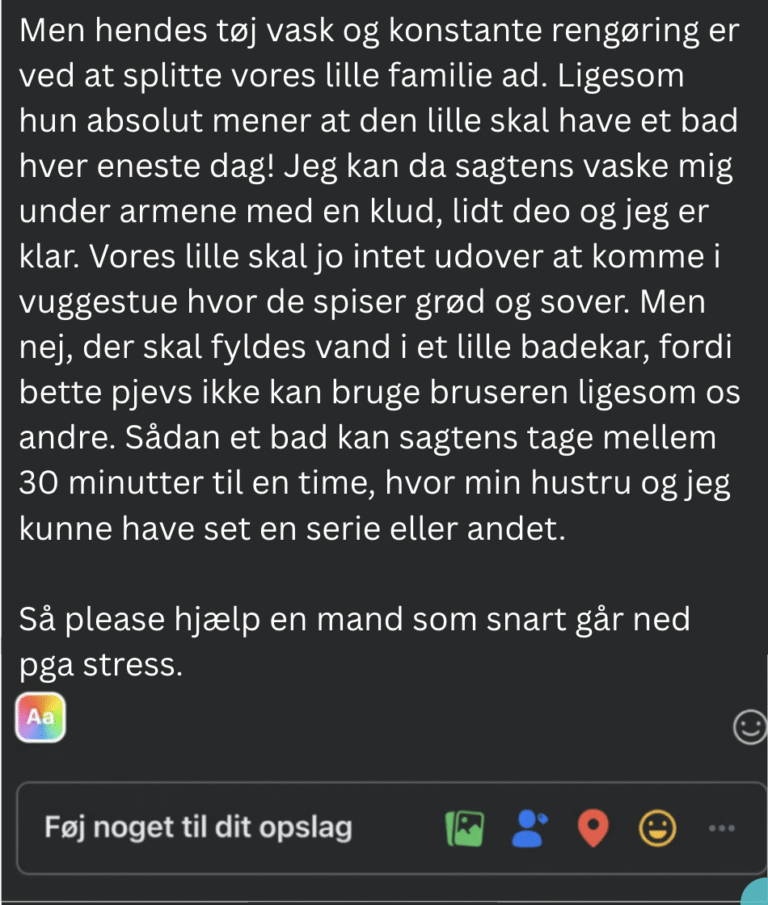Tag people in the post
The height and width of the screenshot is (905, 768).
point(529,828)
